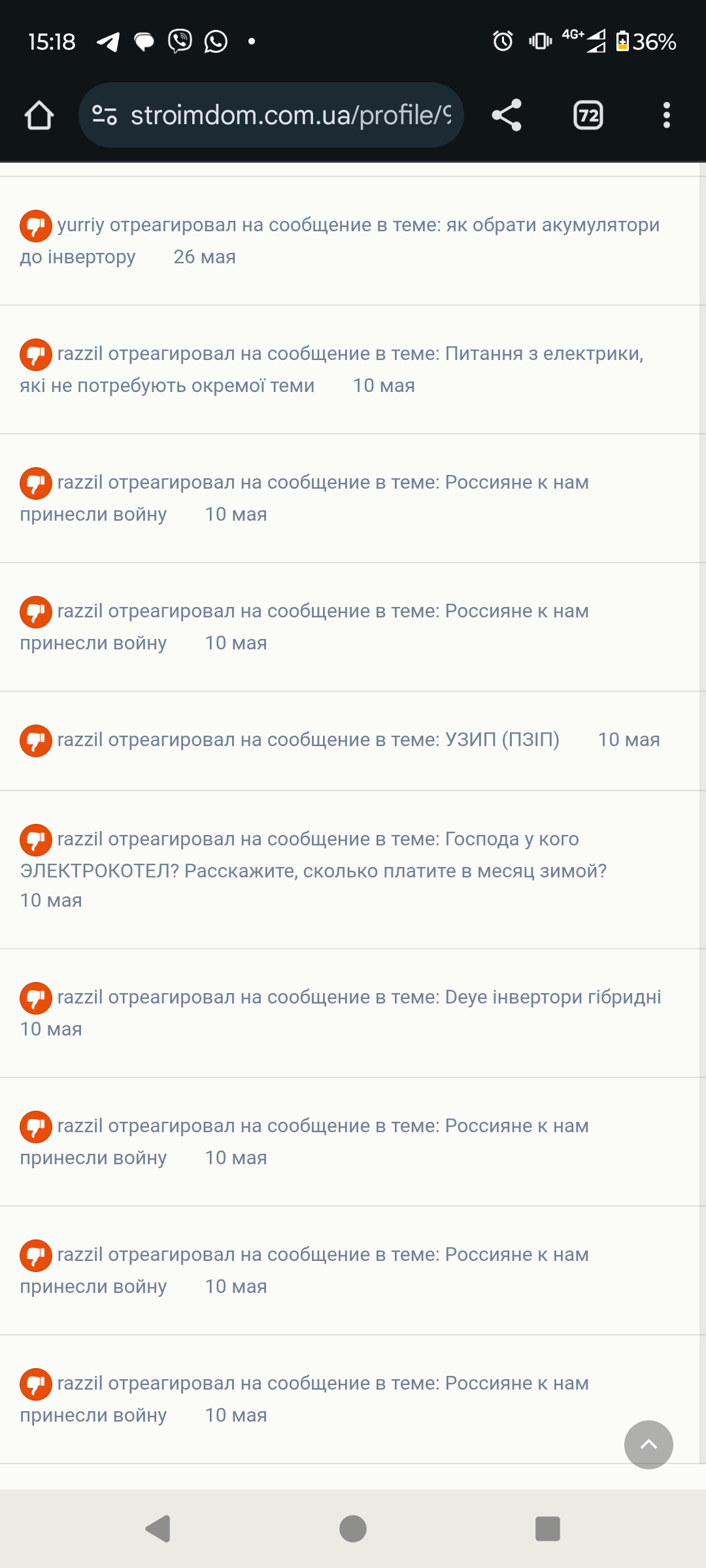Image resolution: width=706 pixels, height=1568 pixels.
Task: Open recent apps from navigation bar
Action: [x=548, y=1529]
